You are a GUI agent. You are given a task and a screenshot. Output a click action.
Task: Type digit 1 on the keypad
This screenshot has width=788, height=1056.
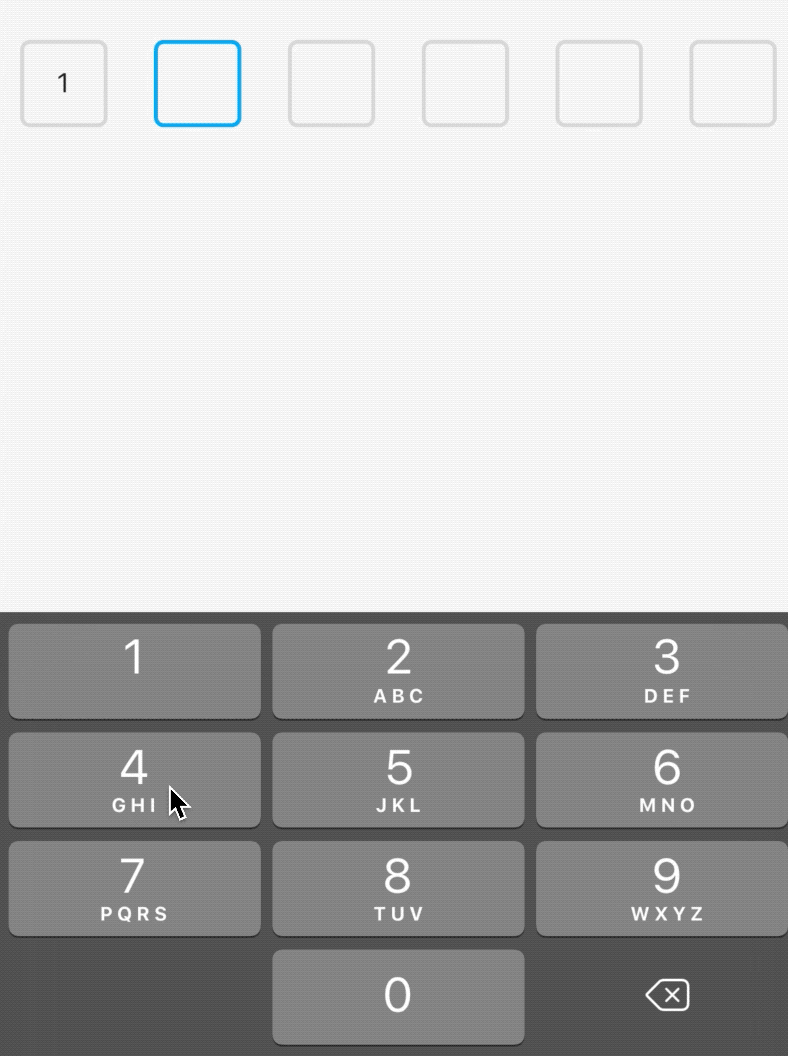tap(135, 671)
